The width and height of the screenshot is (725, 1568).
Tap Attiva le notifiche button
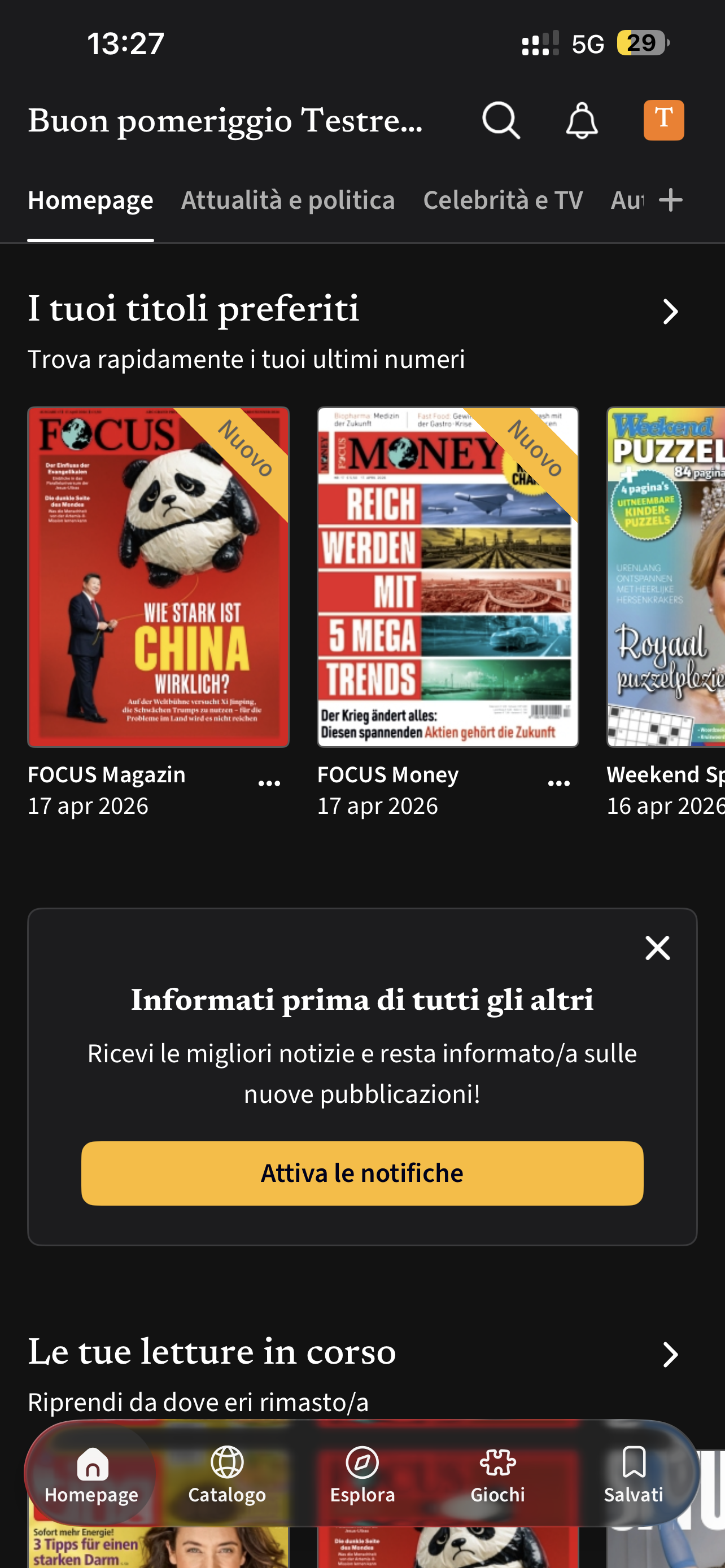362,1173
